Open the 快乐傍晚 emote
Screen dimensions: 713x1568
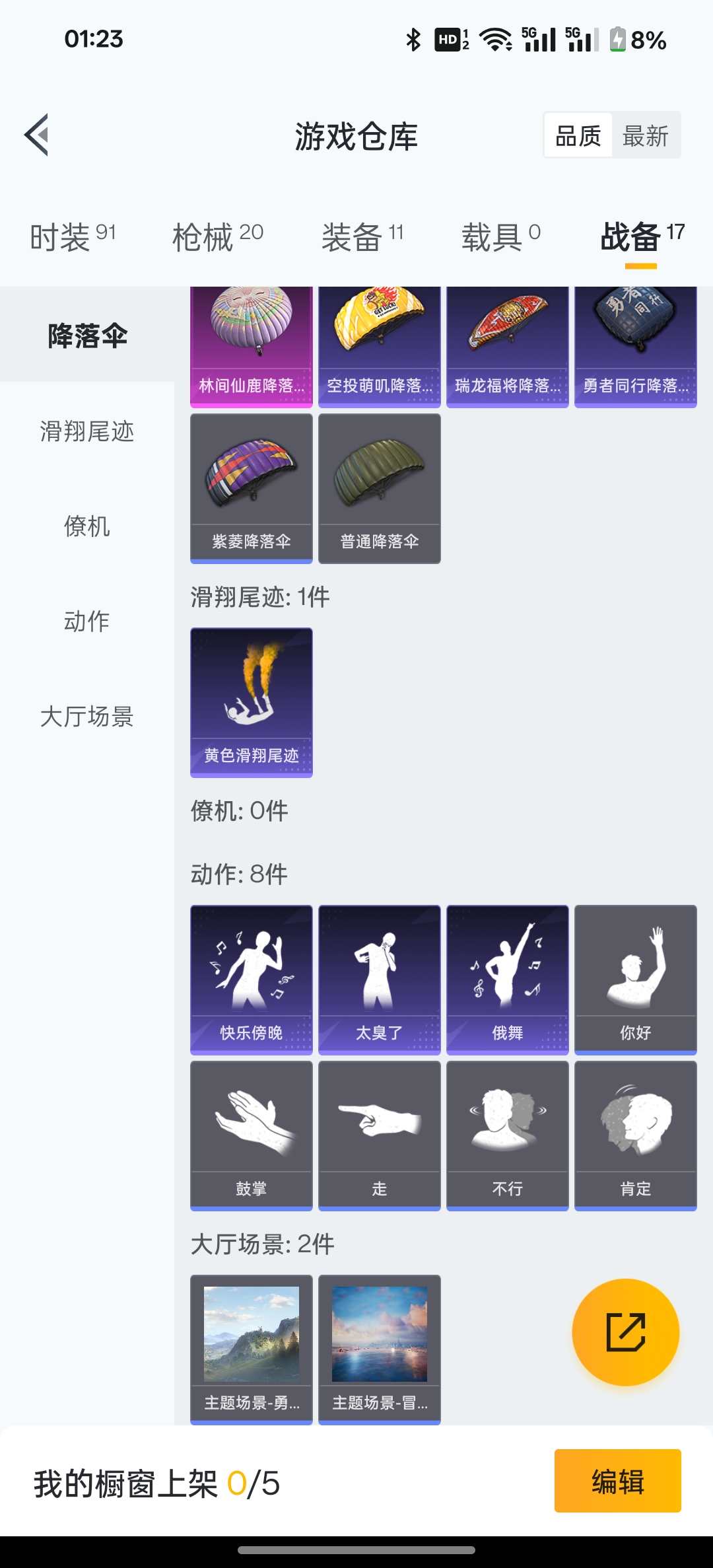251,979
